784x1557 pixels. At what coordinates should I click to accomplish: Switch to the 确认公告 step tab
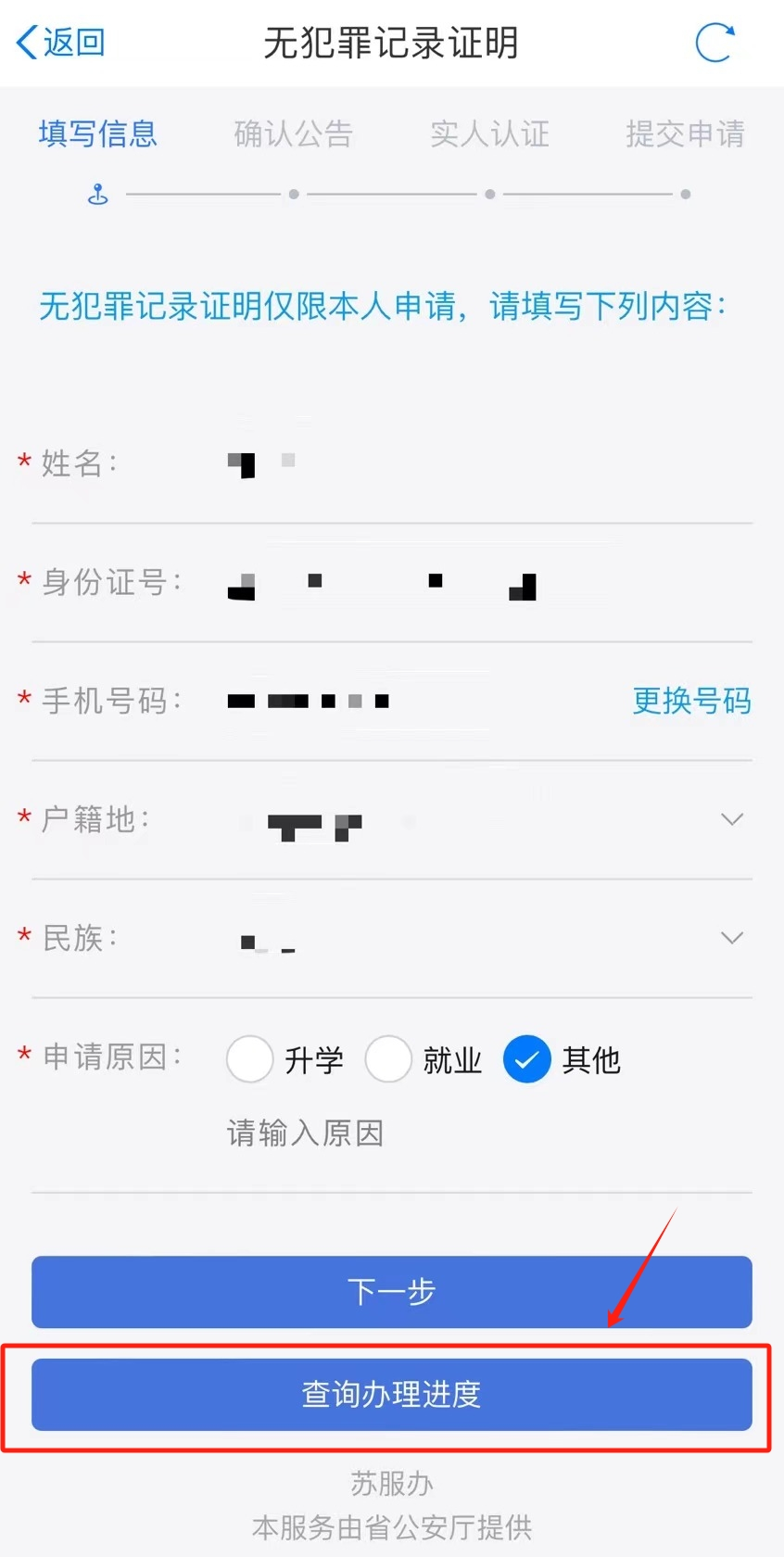[294, 134]
